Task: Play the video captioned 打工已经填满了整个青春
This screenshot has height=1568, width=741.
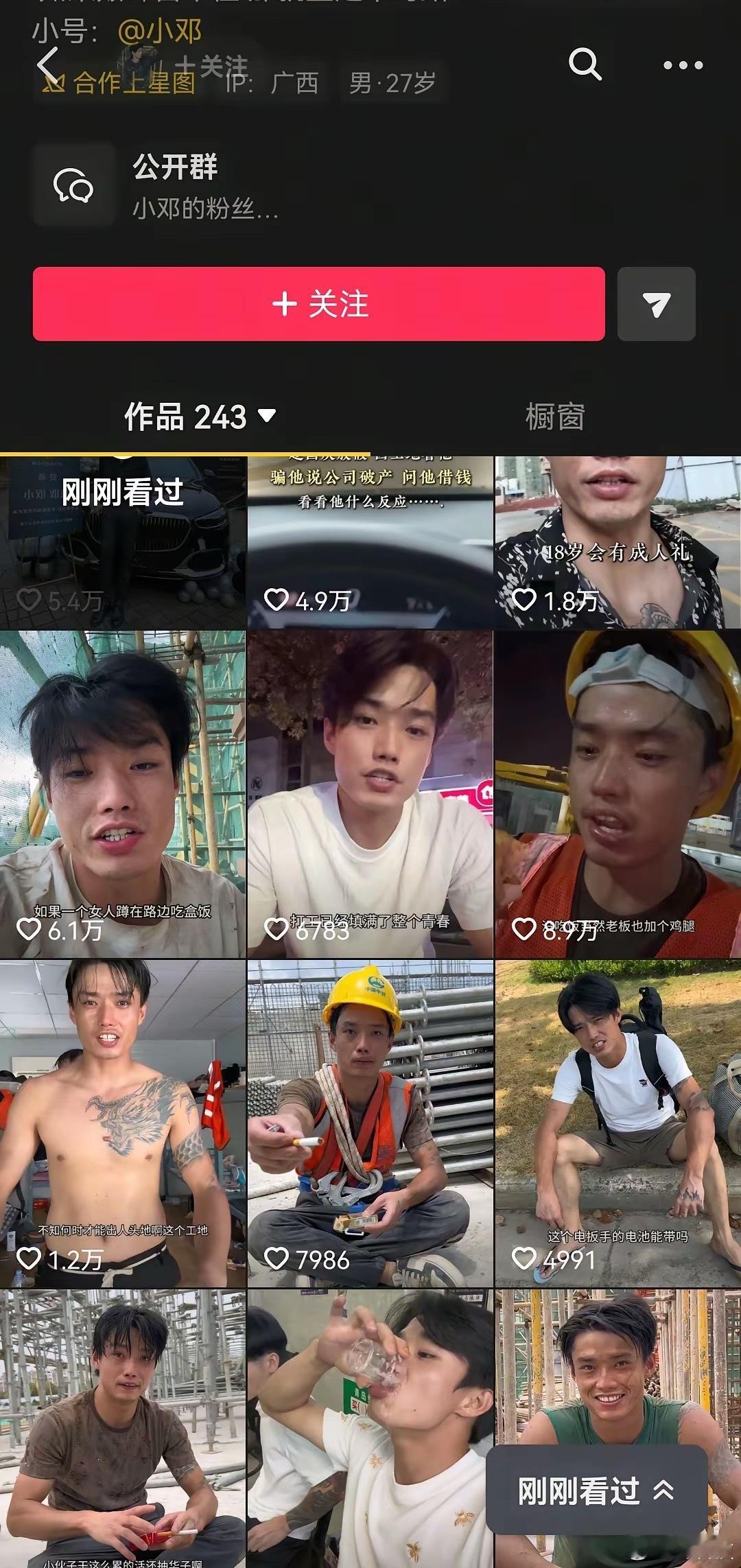Action: click(370, 794)
